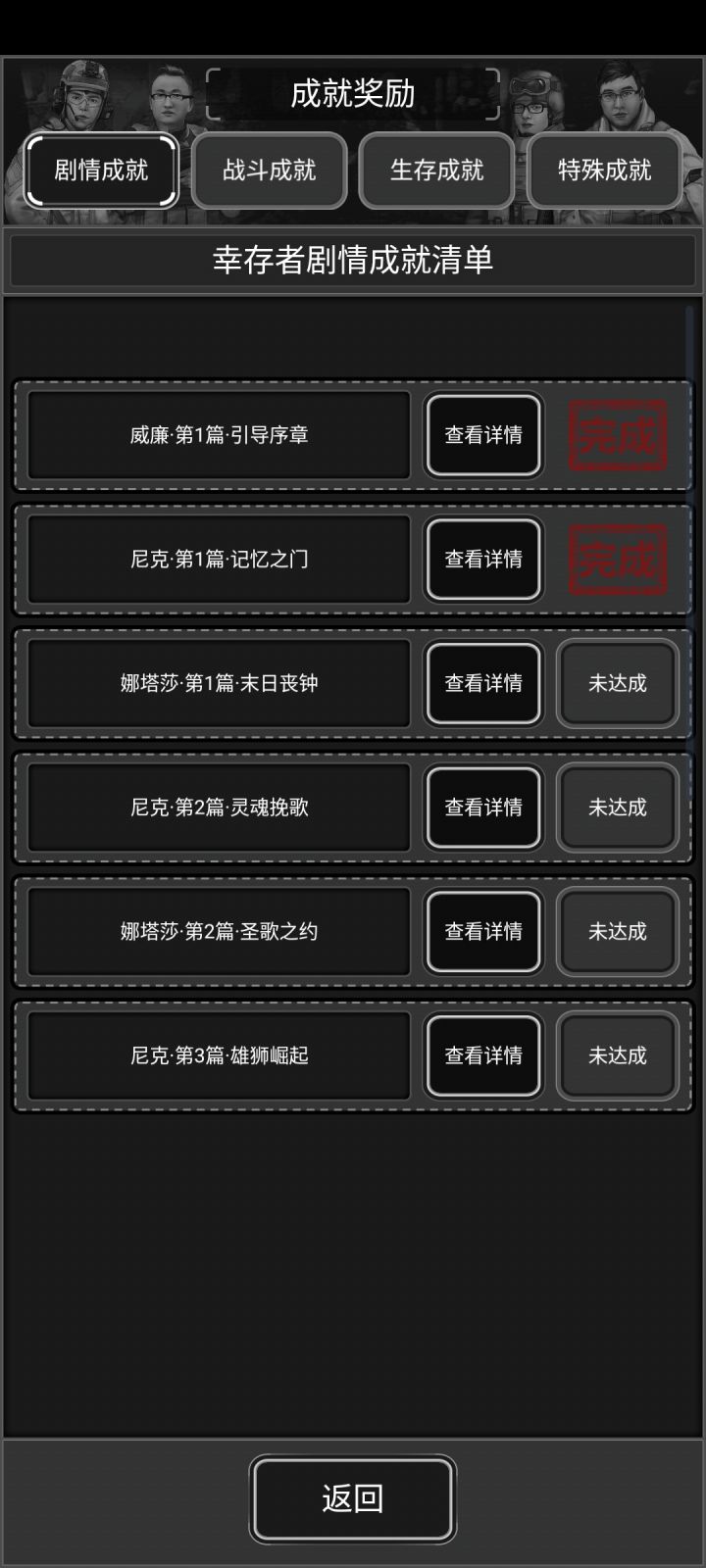This screenshot has width=706, height=1568.
Task: Click 未达成 on 娜塔莎·末日丧钟
Action: (617, 684)
